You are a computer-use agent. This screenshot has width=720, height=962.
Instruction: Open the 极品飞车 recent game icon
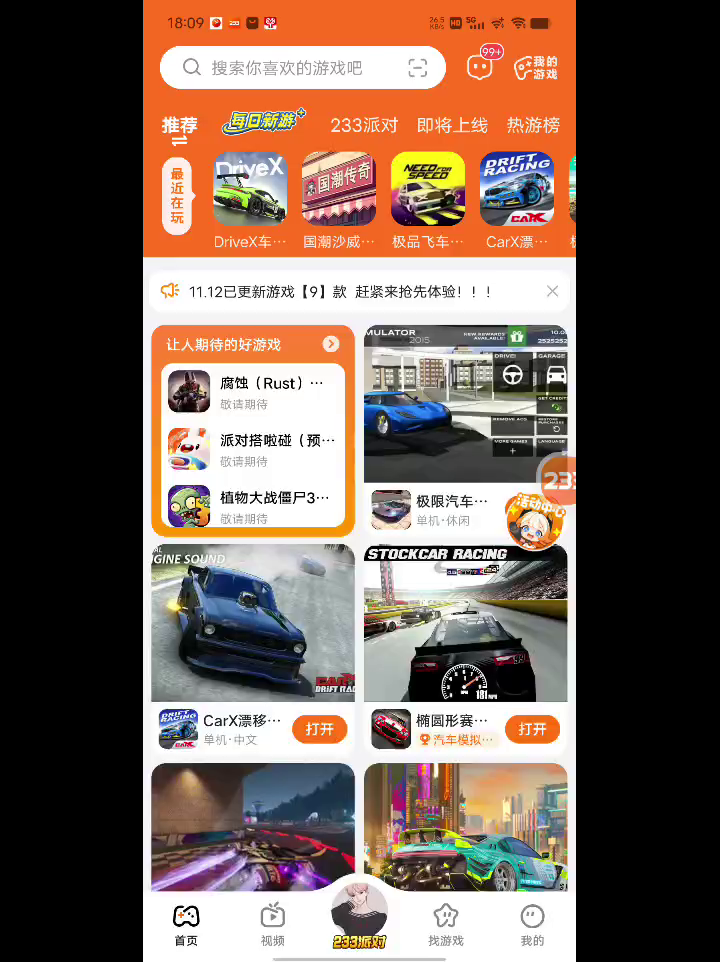428,190
